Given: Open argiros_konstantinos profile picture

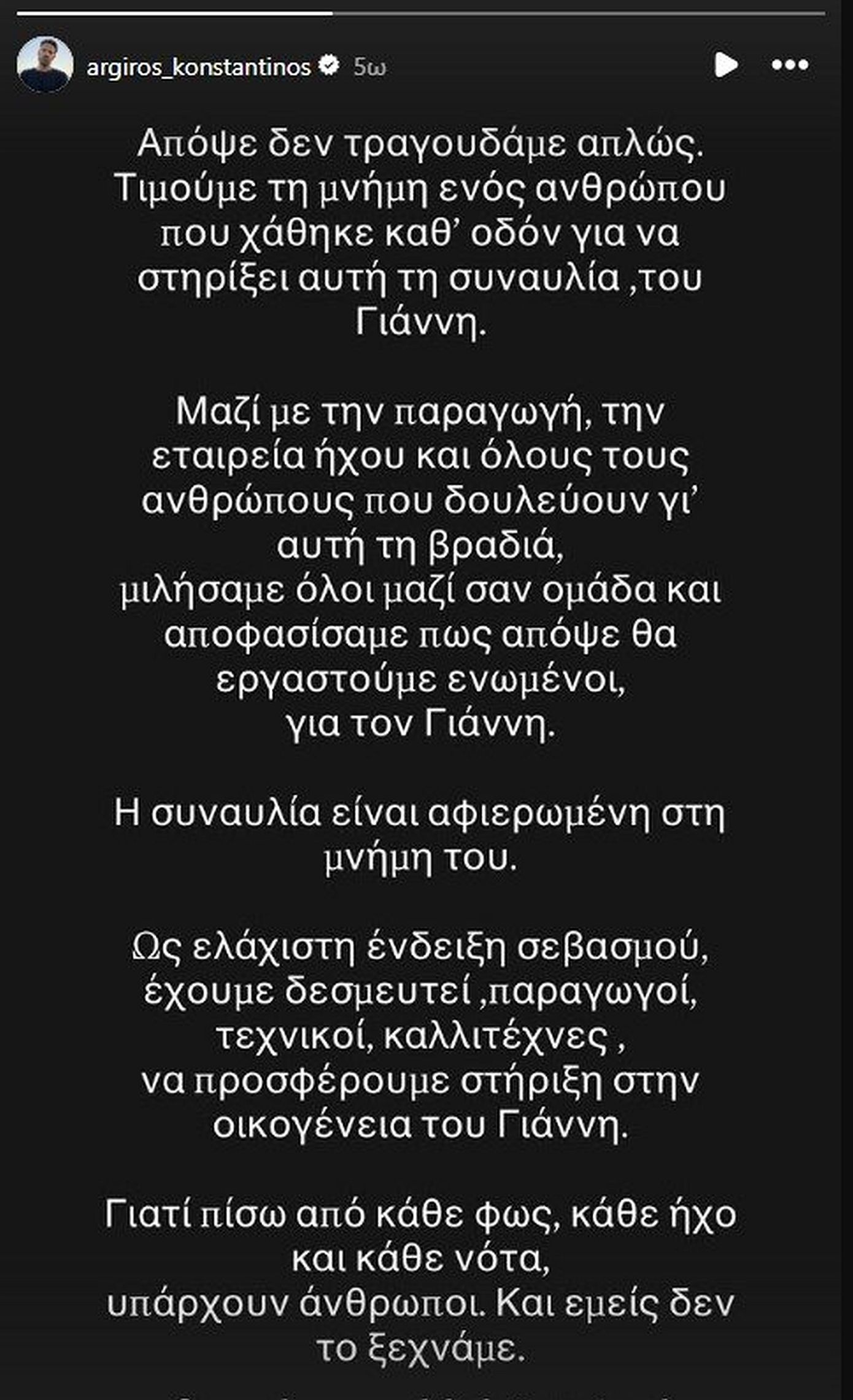Looking at the screenshot, I should [x=45, y=64].
